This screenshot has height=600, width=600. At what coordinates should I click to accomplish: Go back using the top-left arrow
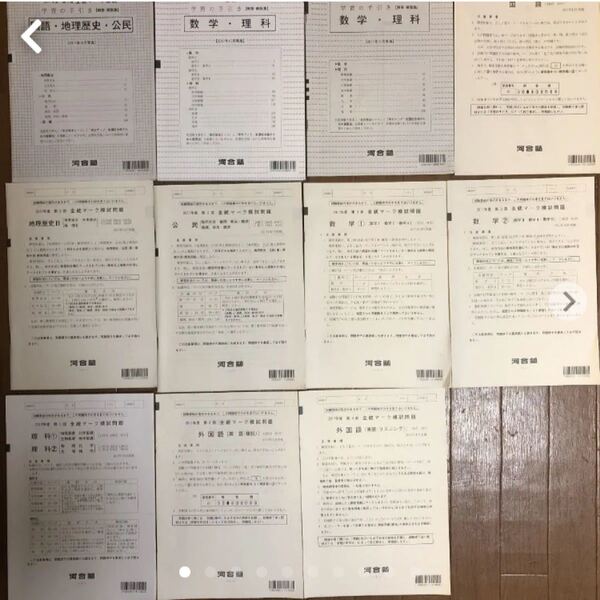tap(32, 37)
